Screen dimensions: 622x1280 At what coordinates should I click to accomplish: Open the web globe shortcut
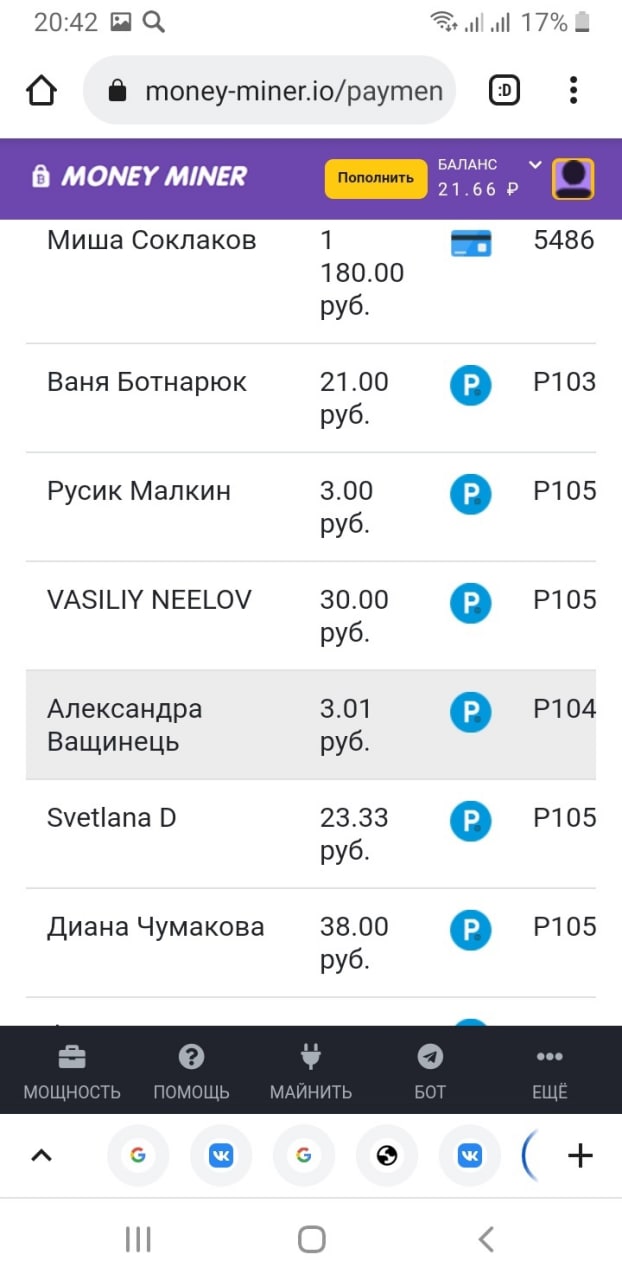pos(387,1156)
